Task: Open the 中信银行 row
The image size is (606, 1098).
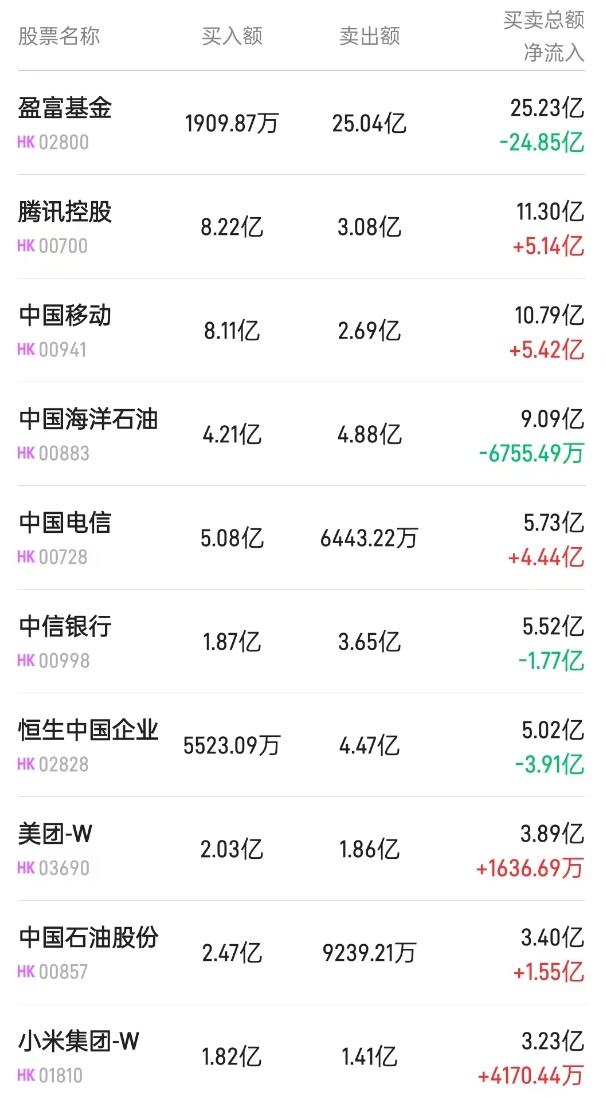Action: click(x=66, y=627)
